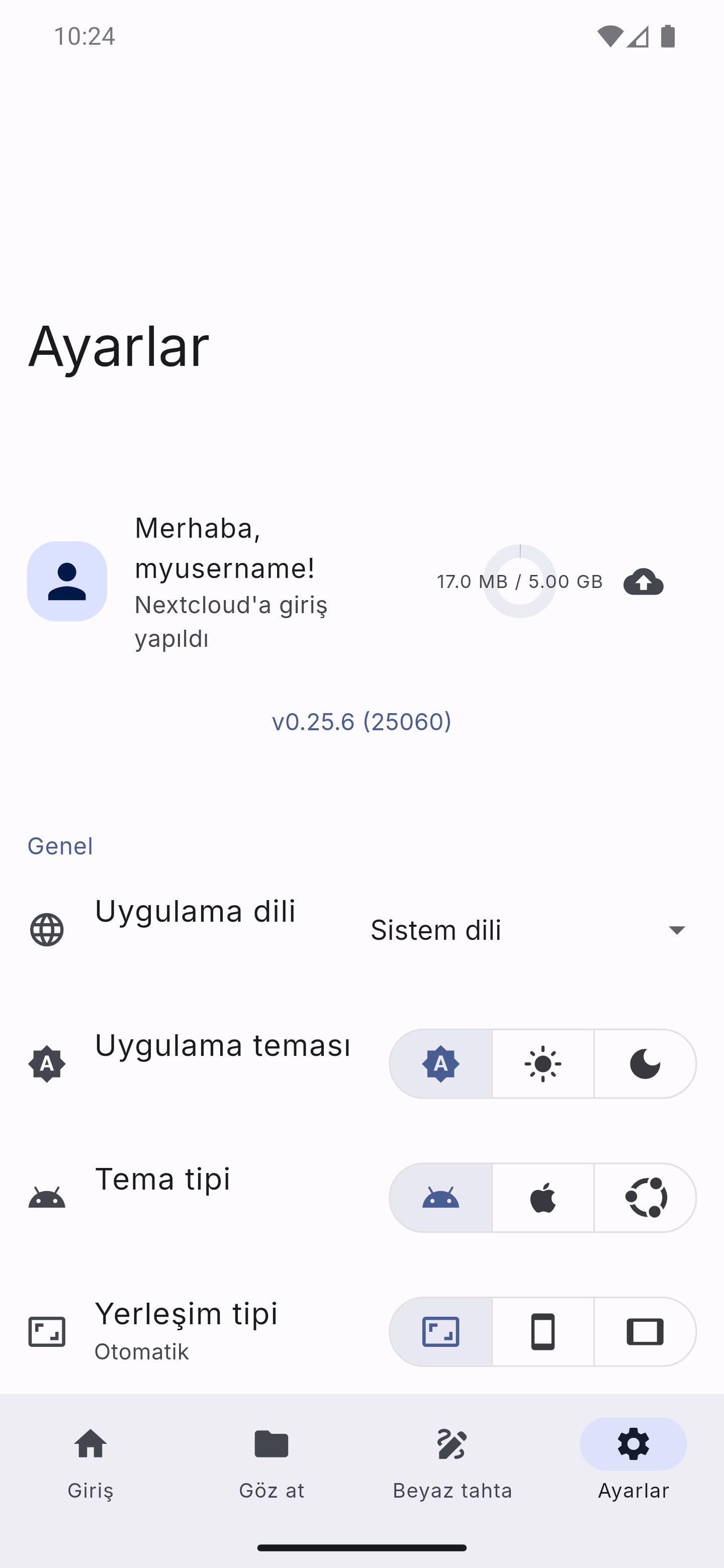The width and height of the screenshot is (724, 1568).
Task: Select automatic app theme option
Action: tap(440, 1064)
